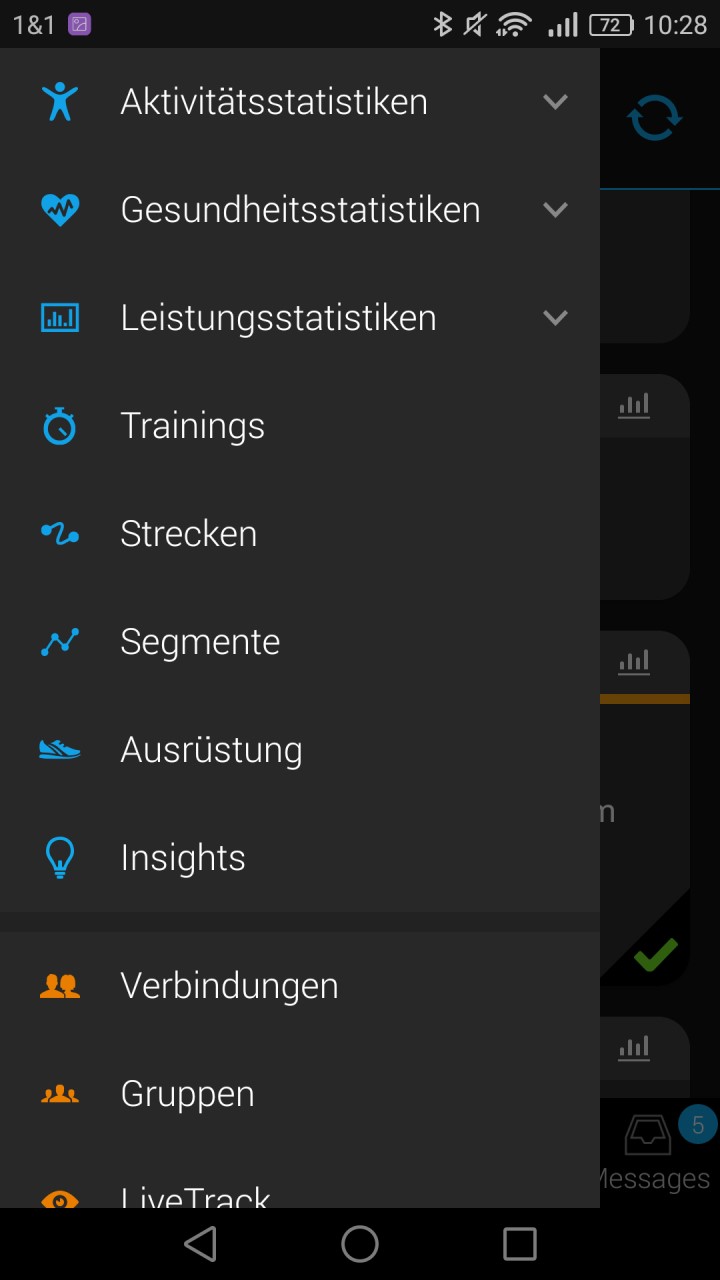
Task: Tap the Messages notification badge showing 5
Action: (x=697, y=1124)
